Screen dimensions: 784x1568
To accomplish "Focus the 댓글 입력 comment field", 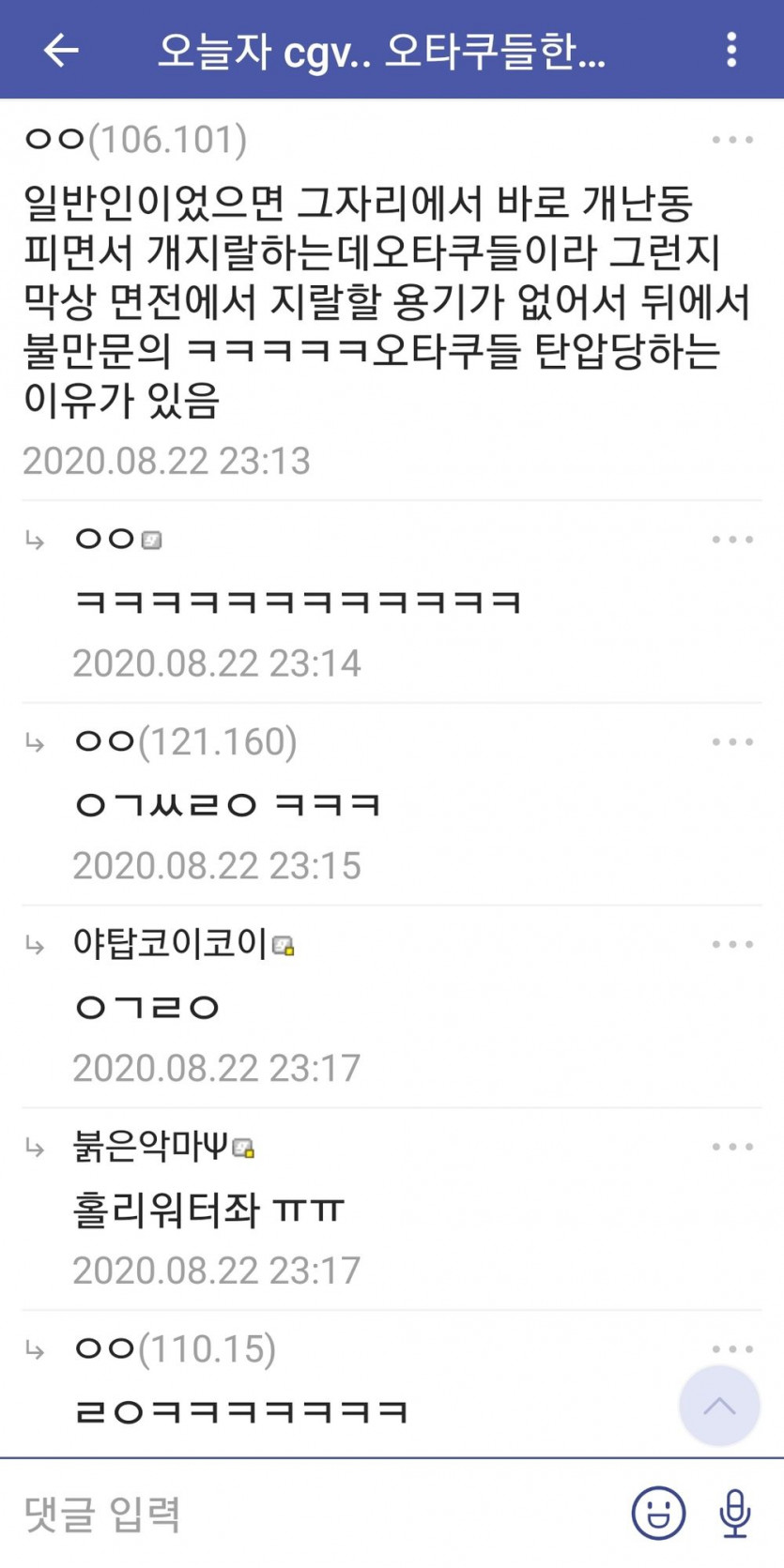I will pos(310,1513).
